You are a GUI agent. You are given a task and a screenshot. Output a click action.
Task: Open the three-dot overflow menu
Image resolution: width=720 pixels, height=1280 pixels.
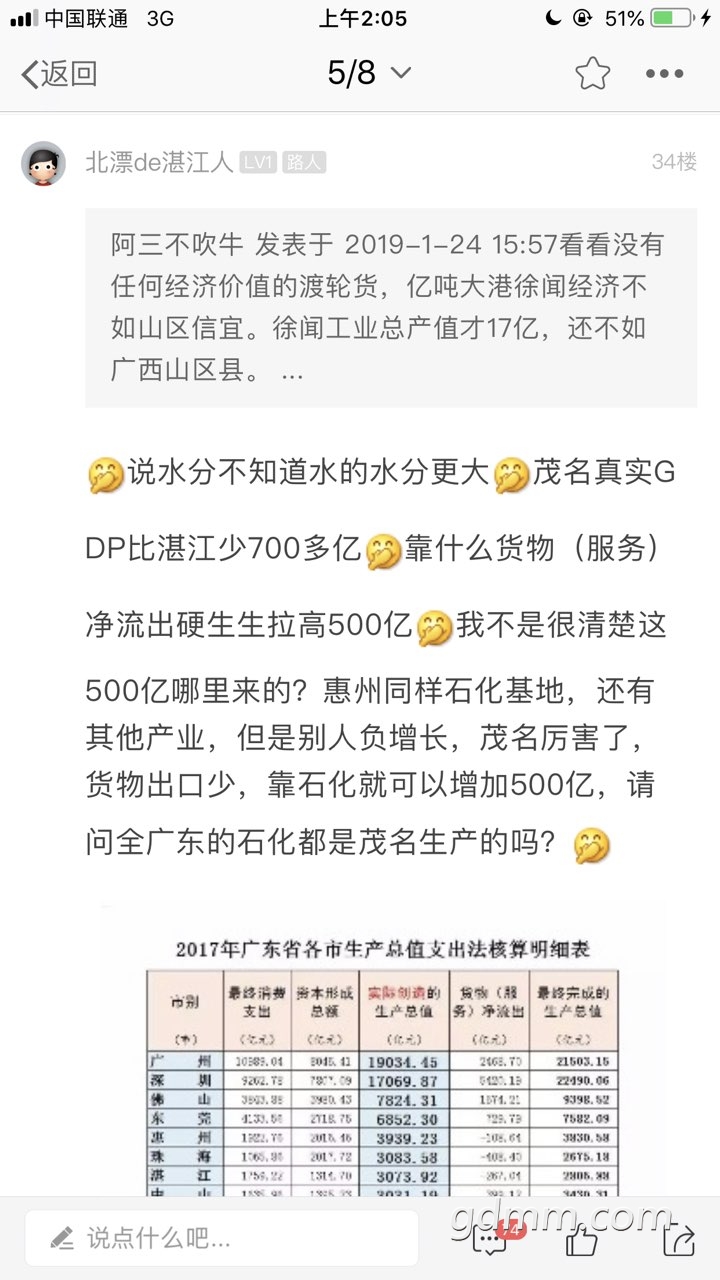(x=664, y=73)
